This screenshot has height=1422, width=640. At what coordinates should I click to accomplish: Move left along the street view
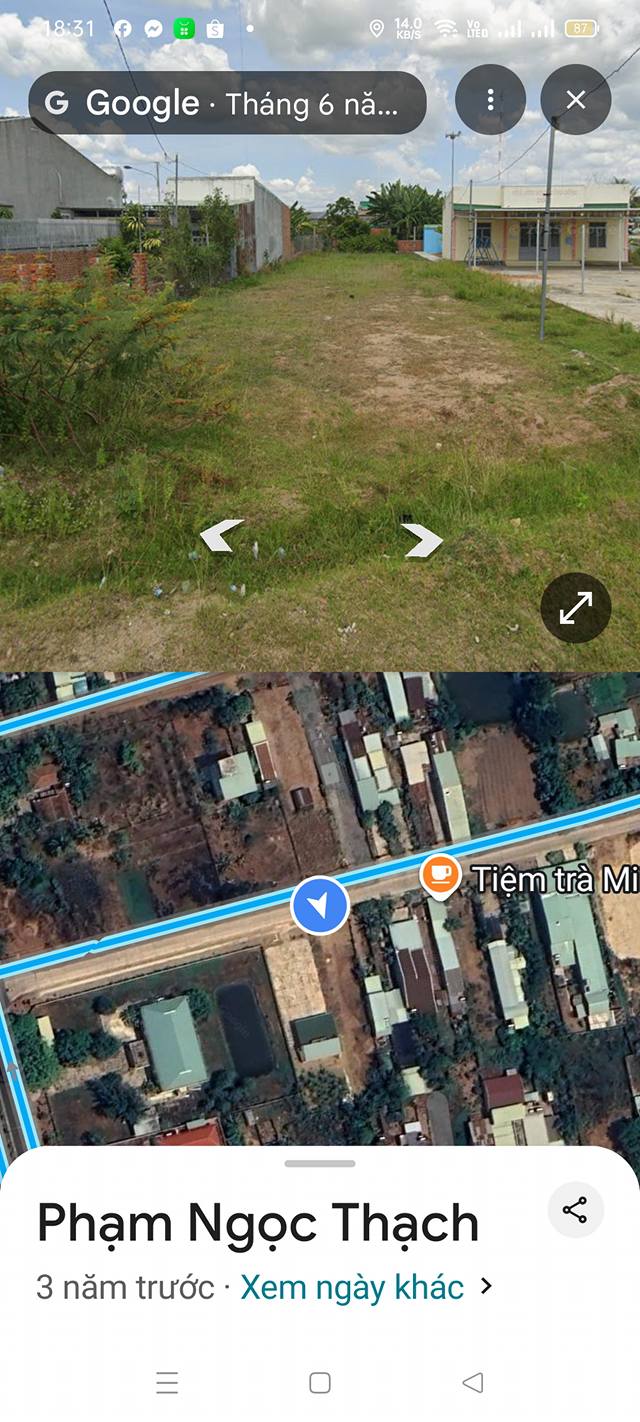coord(221,536)
